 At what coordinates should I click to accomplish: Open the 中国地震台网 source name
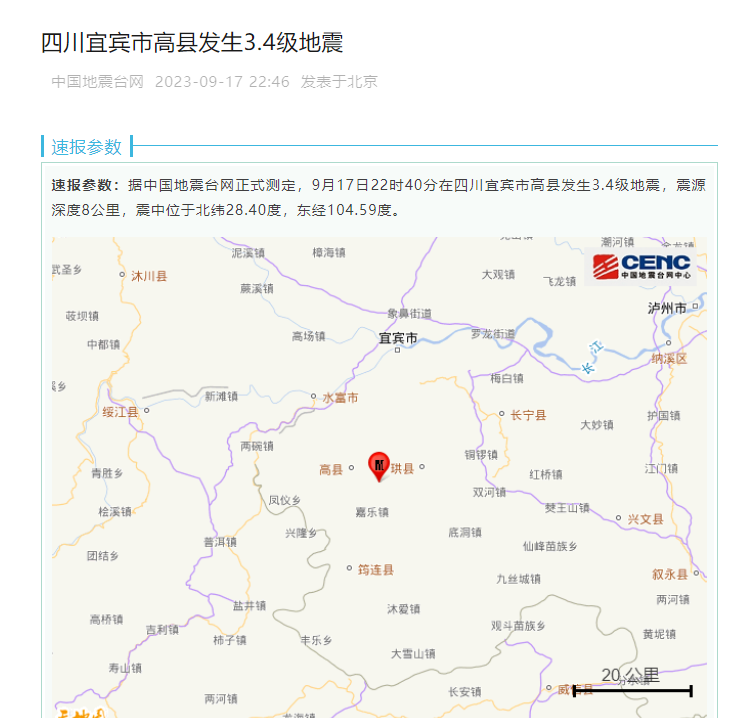click(x=98, y=81)
